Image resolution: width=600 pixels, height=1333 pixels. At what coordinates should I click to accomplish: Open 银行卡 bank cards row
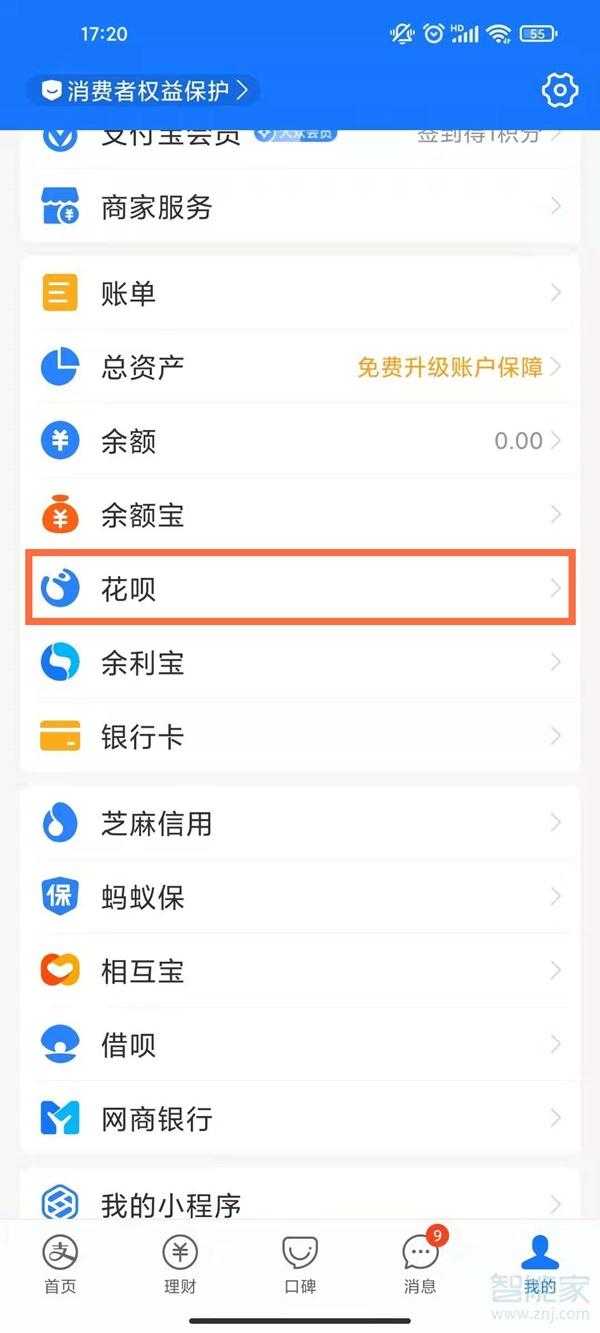(300, 737)
